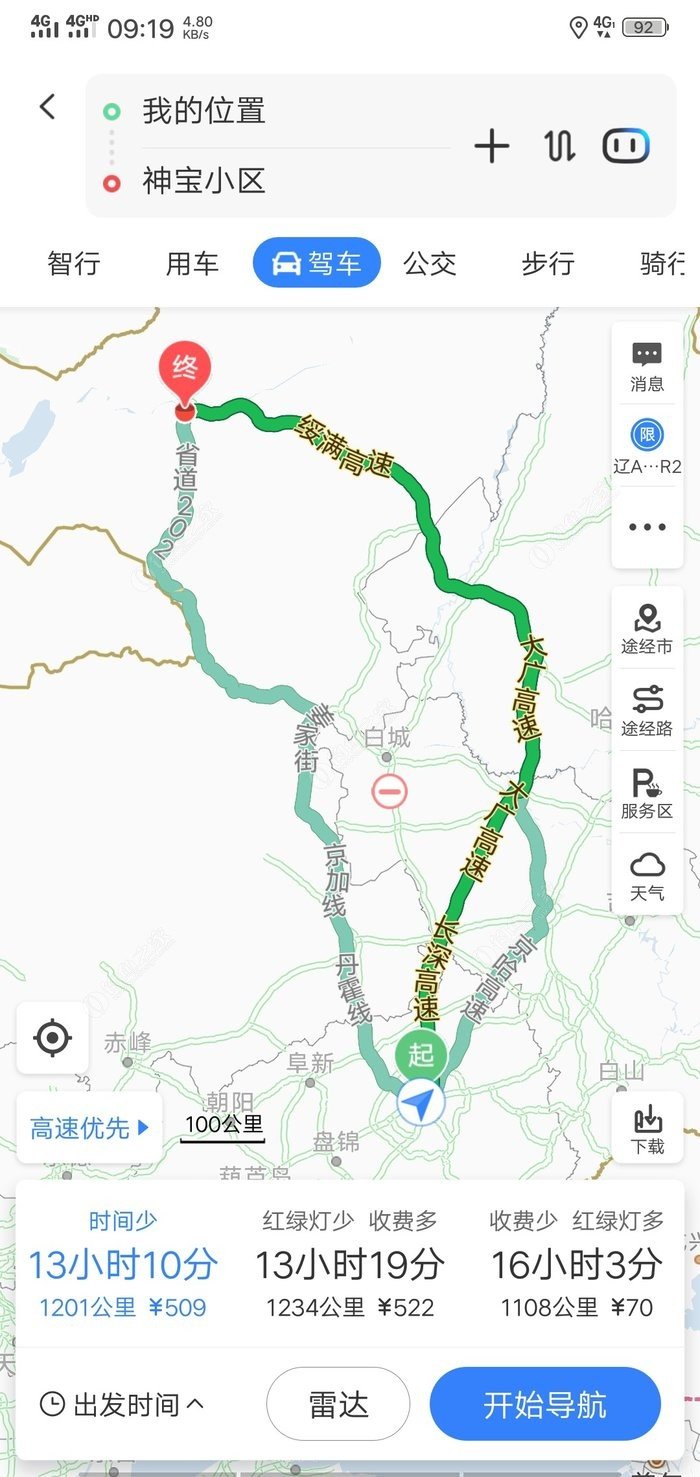
Task: Switch to the 公交 tab
Action: [x=430, y=264]
